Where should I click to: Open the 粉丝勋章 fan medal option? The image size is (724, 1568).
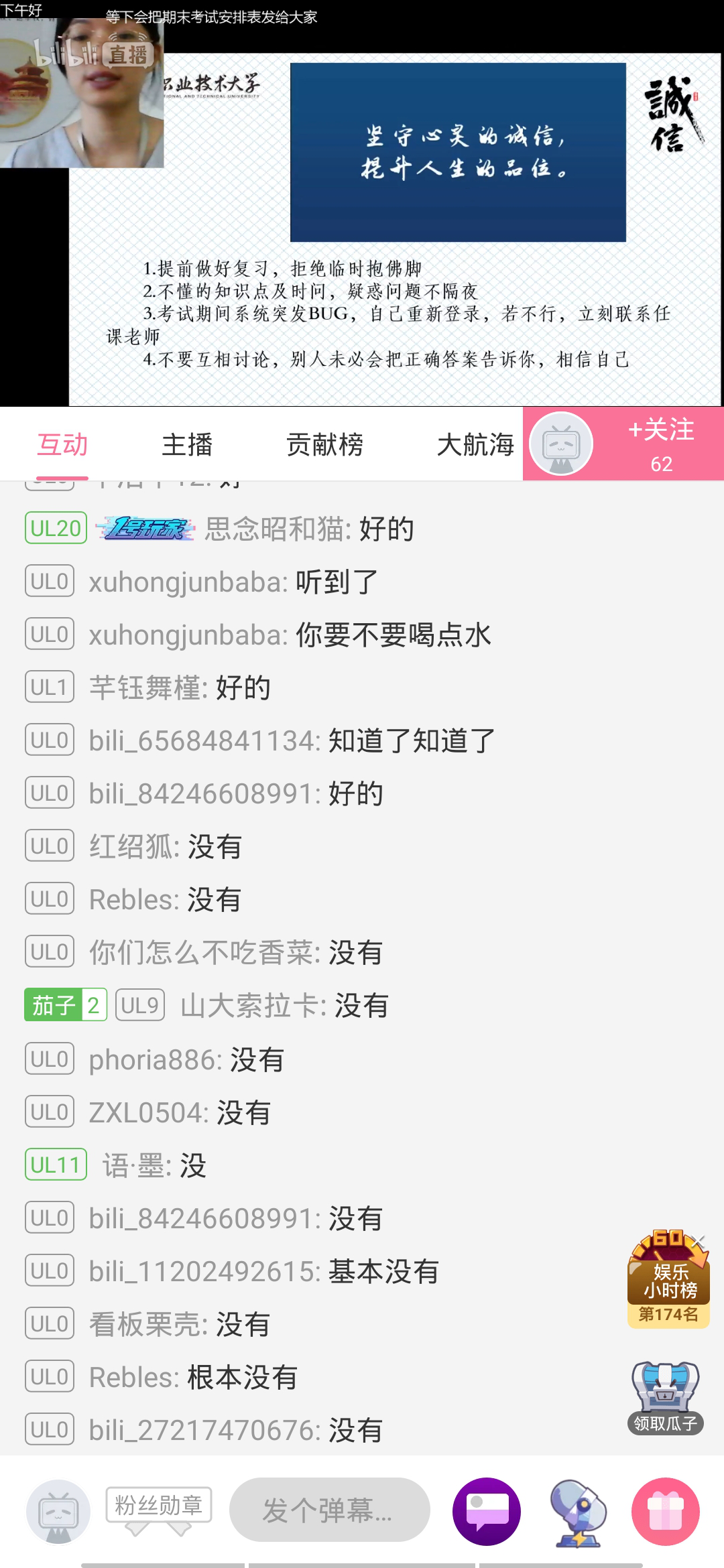tap(158, 1506)
